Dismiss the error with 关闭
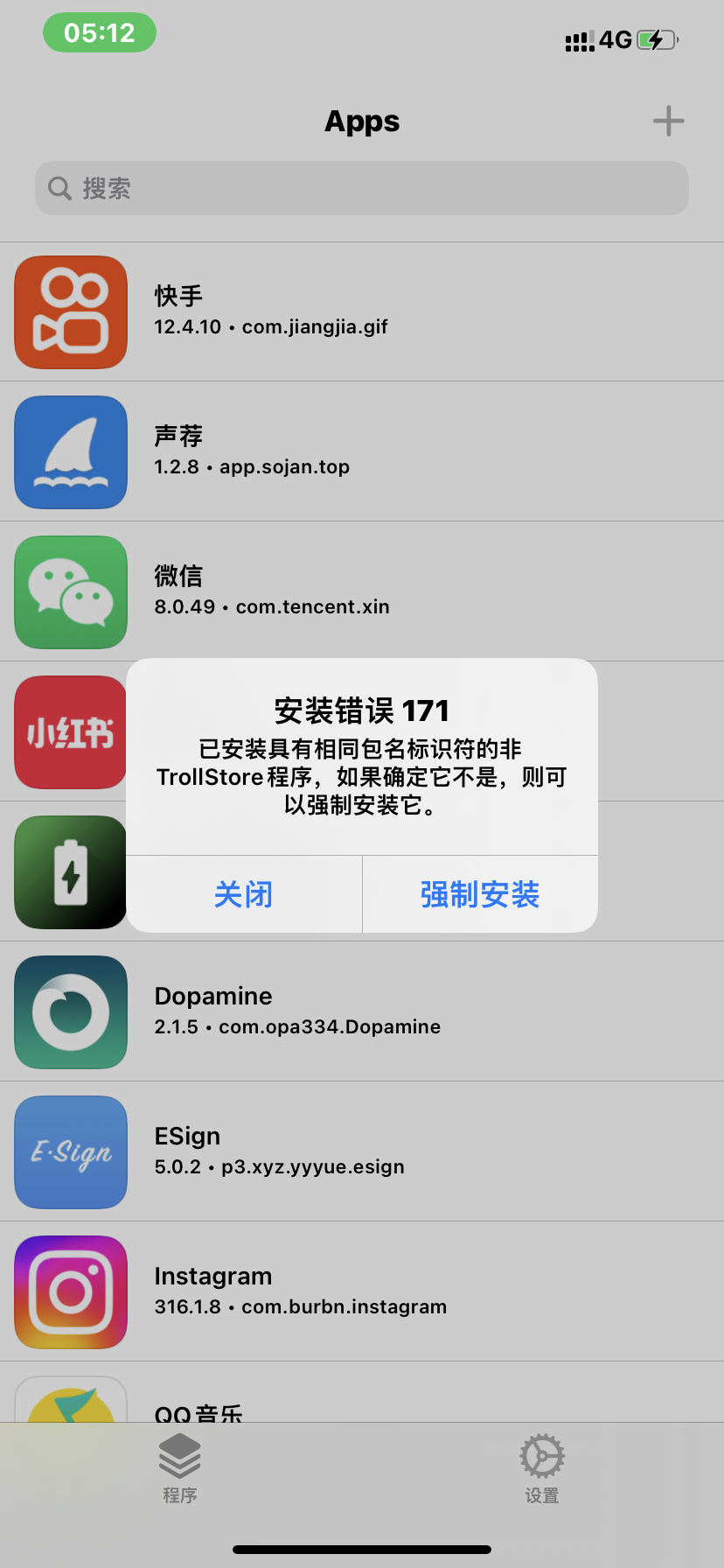 (244, 894)
